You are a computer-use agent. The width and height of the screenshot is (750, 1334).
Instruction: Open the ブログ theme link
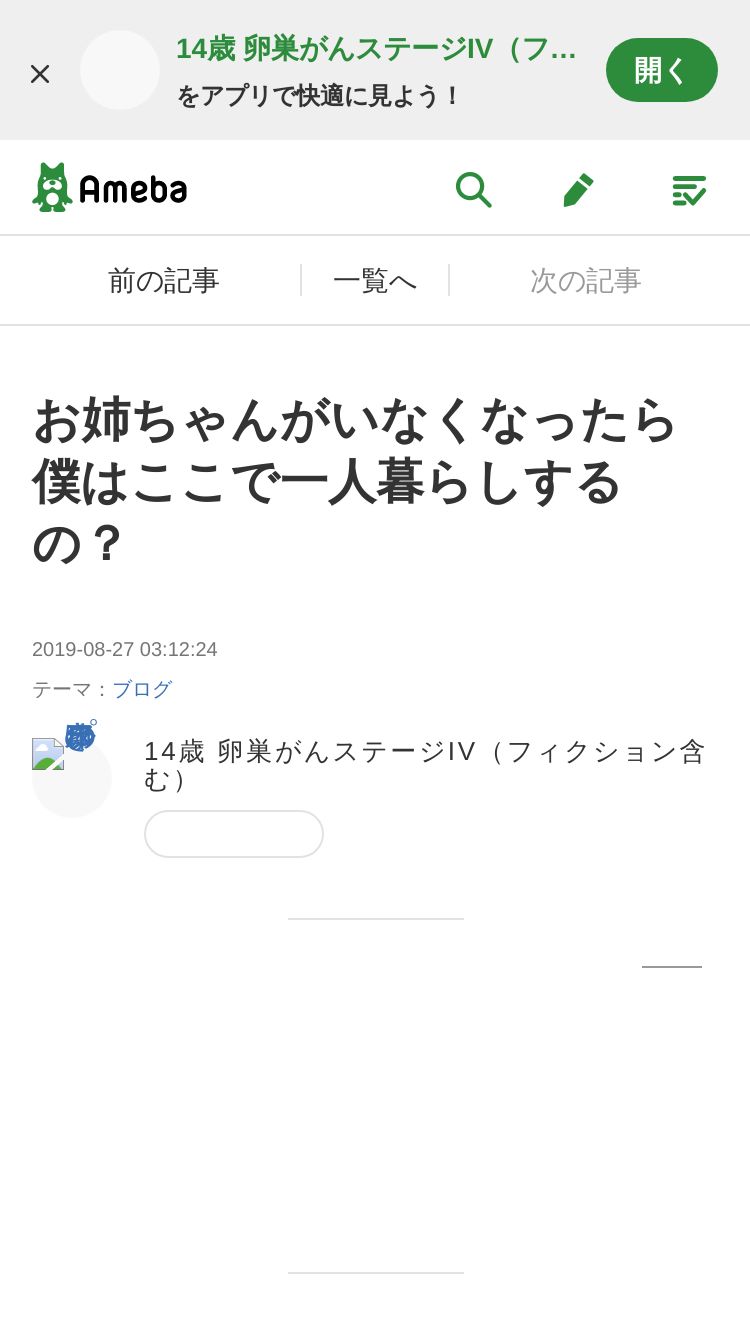click(x=142, y=689)
